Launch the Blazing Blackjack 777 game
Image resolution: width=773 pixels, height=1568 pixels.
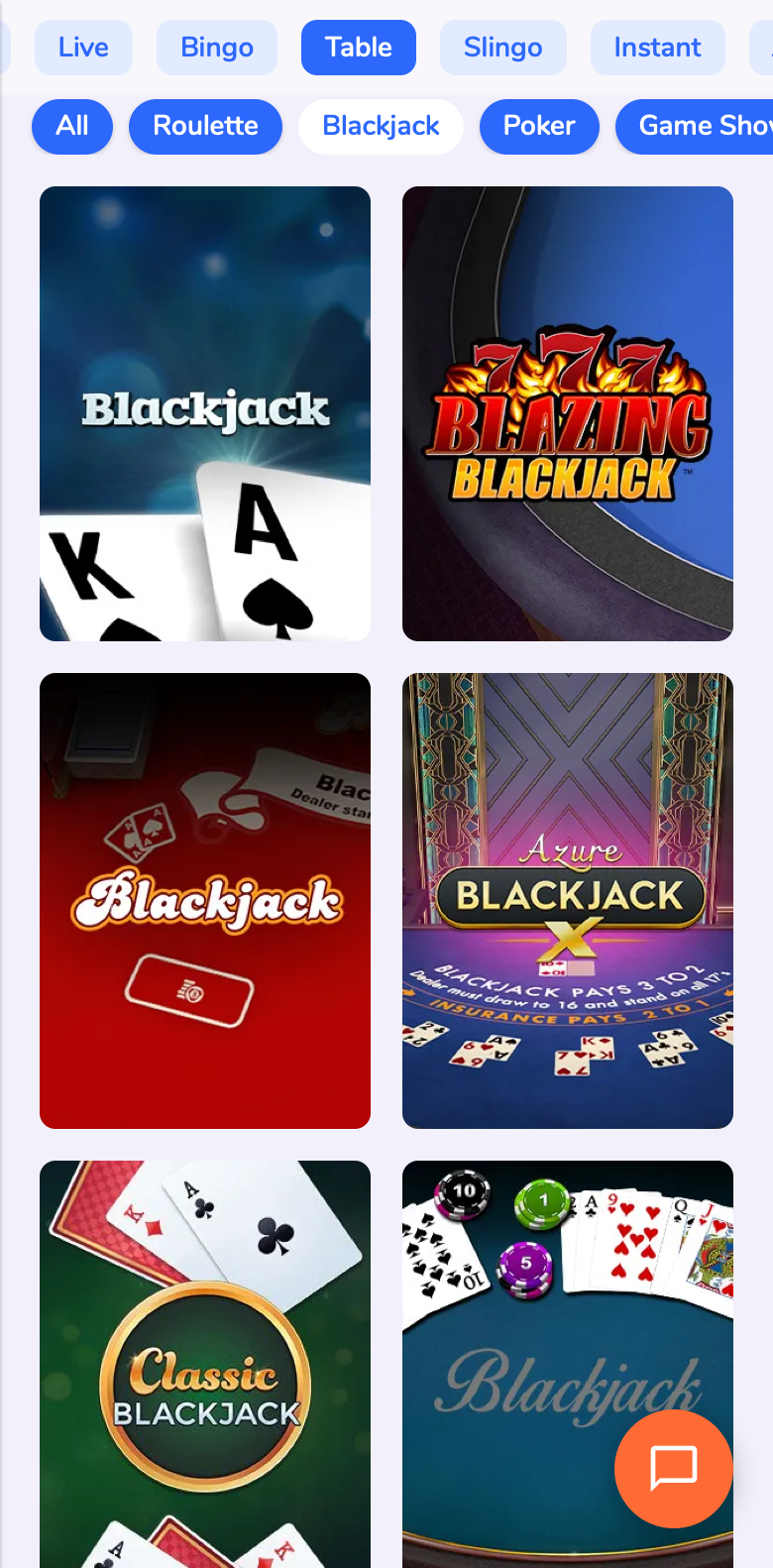[x=568, y=413]
